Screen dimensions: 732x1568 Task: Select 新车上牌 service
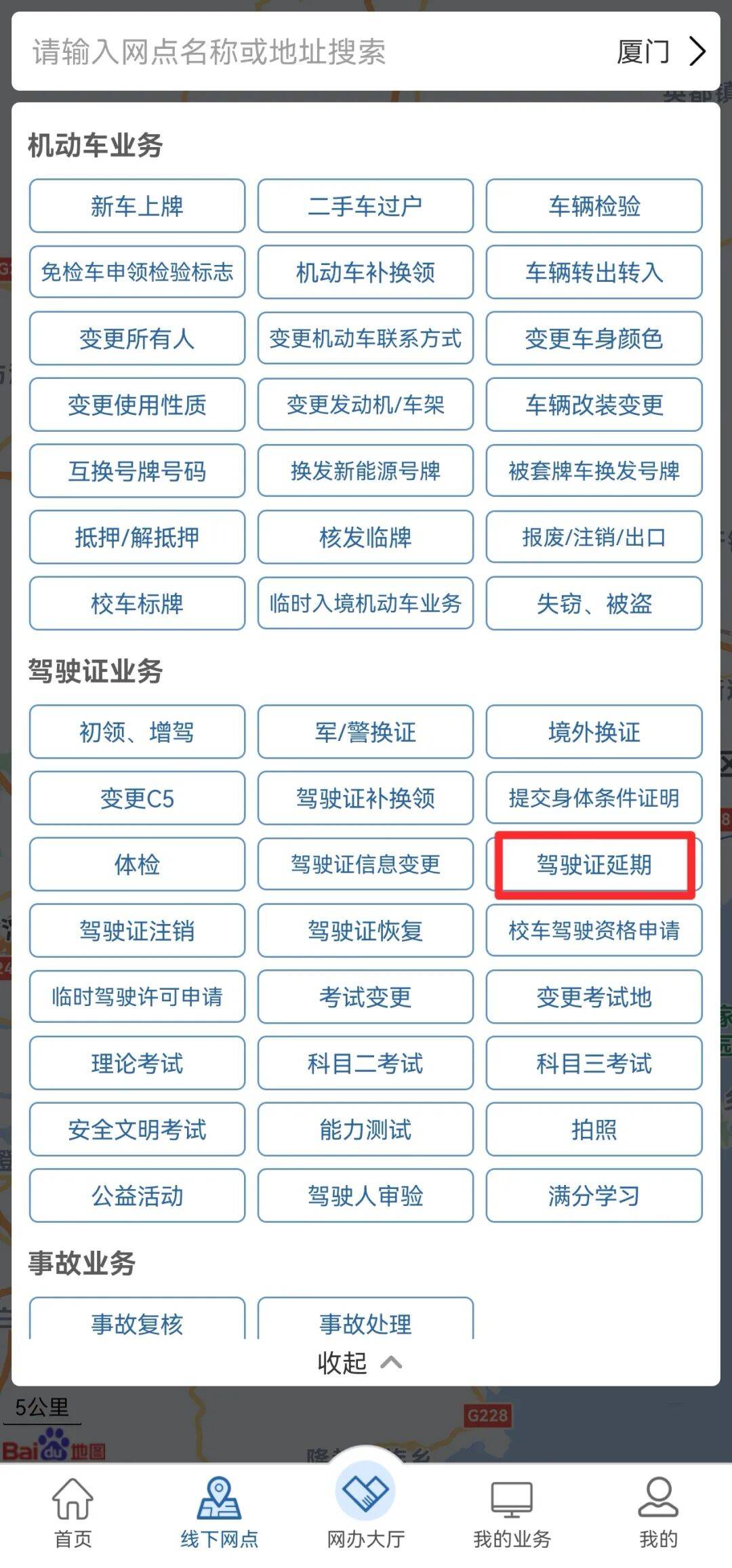pyautogui.click(x=137, y=205)
